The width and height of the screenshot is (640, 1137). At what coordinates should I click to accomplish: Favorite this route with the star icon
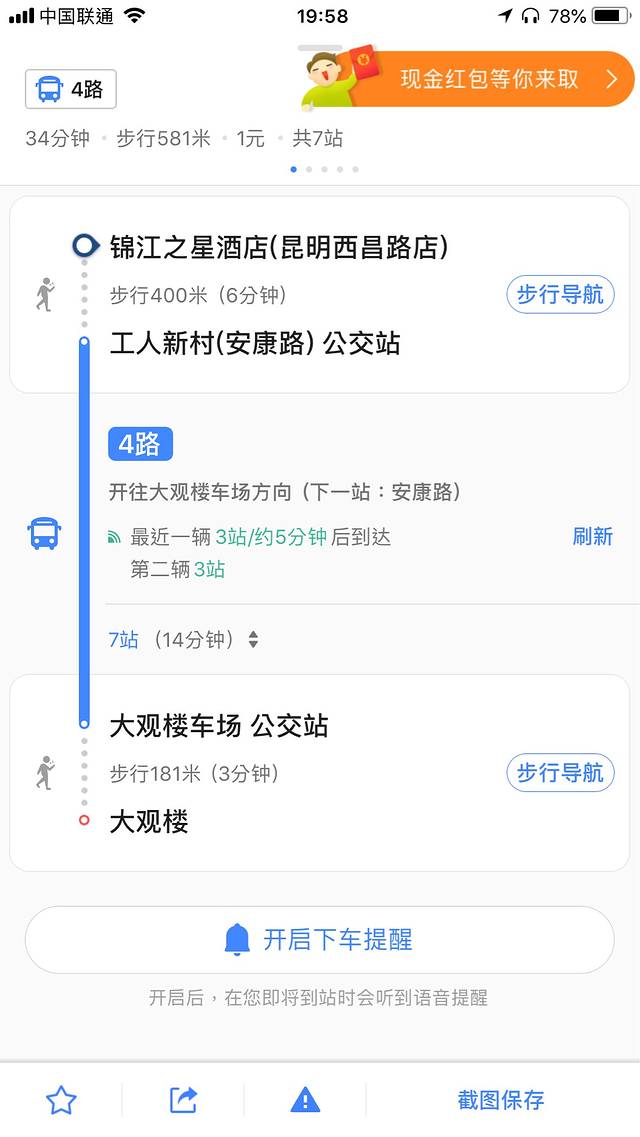point(61,1101)
